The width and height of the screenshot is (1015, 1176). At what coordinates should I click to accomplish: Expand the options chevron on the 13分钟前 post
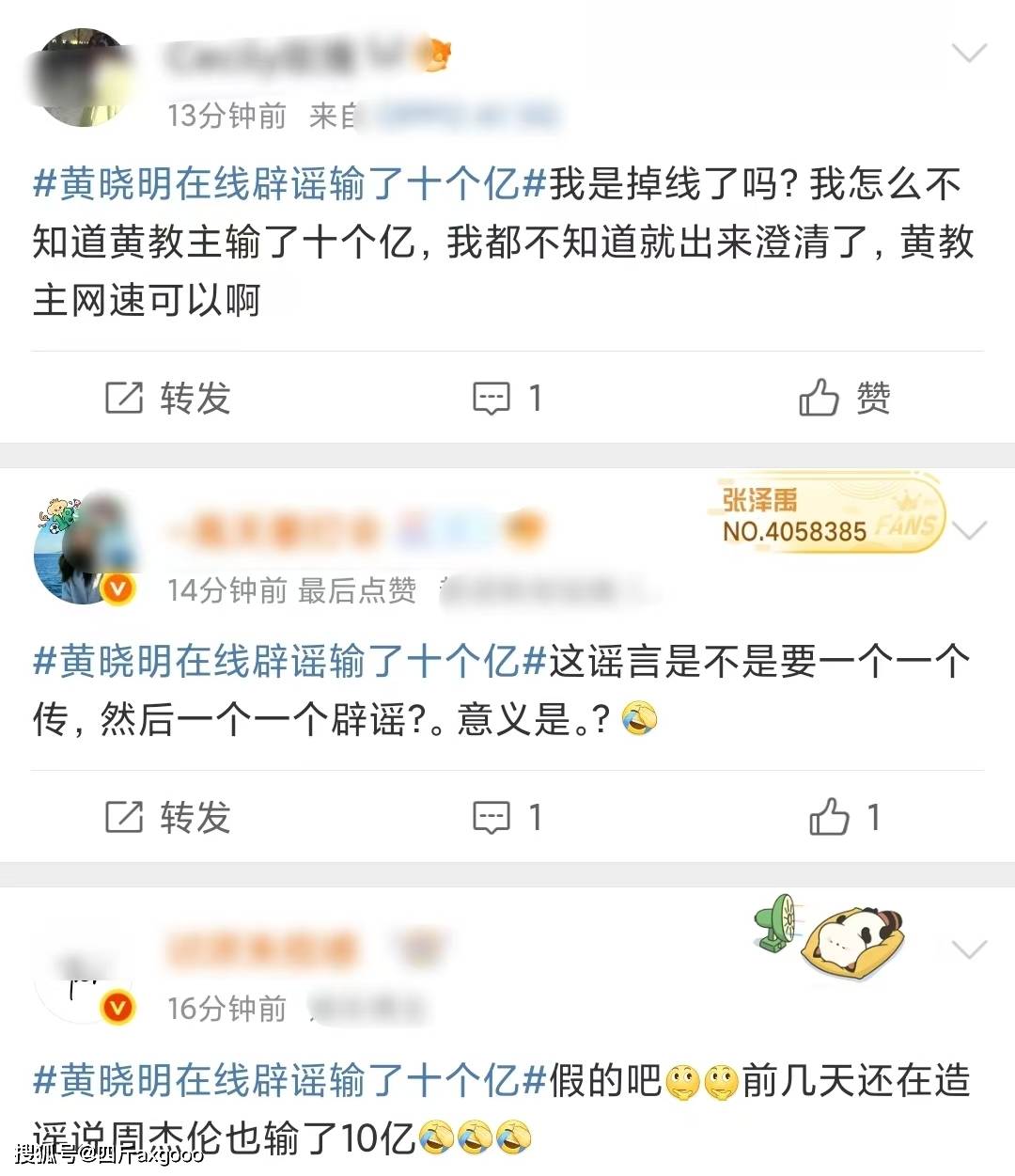point(969,53)
